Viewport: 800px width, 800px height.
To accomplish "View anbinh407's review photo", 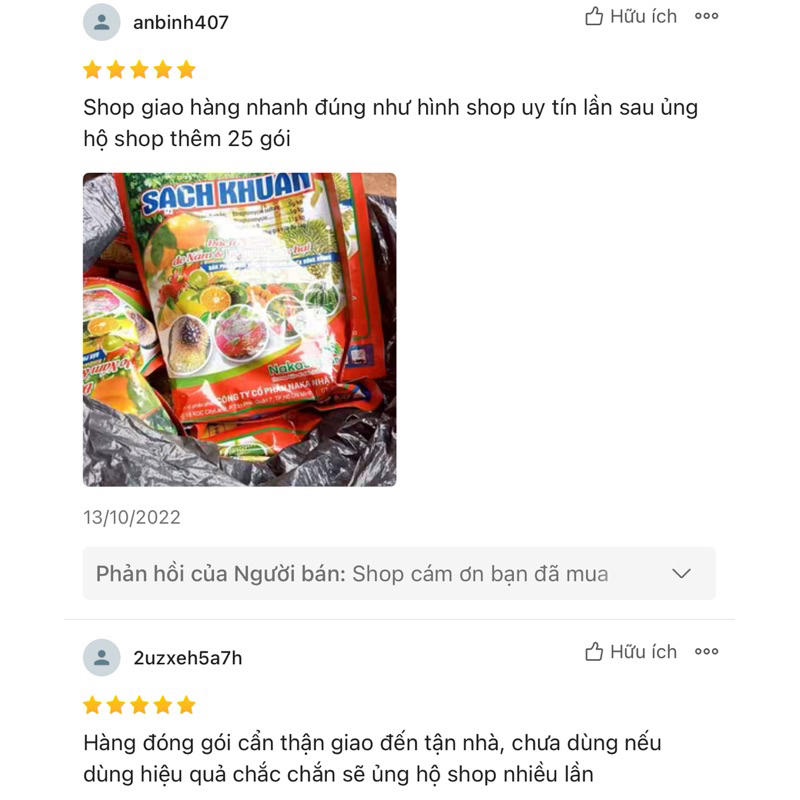I will (239, 329).
